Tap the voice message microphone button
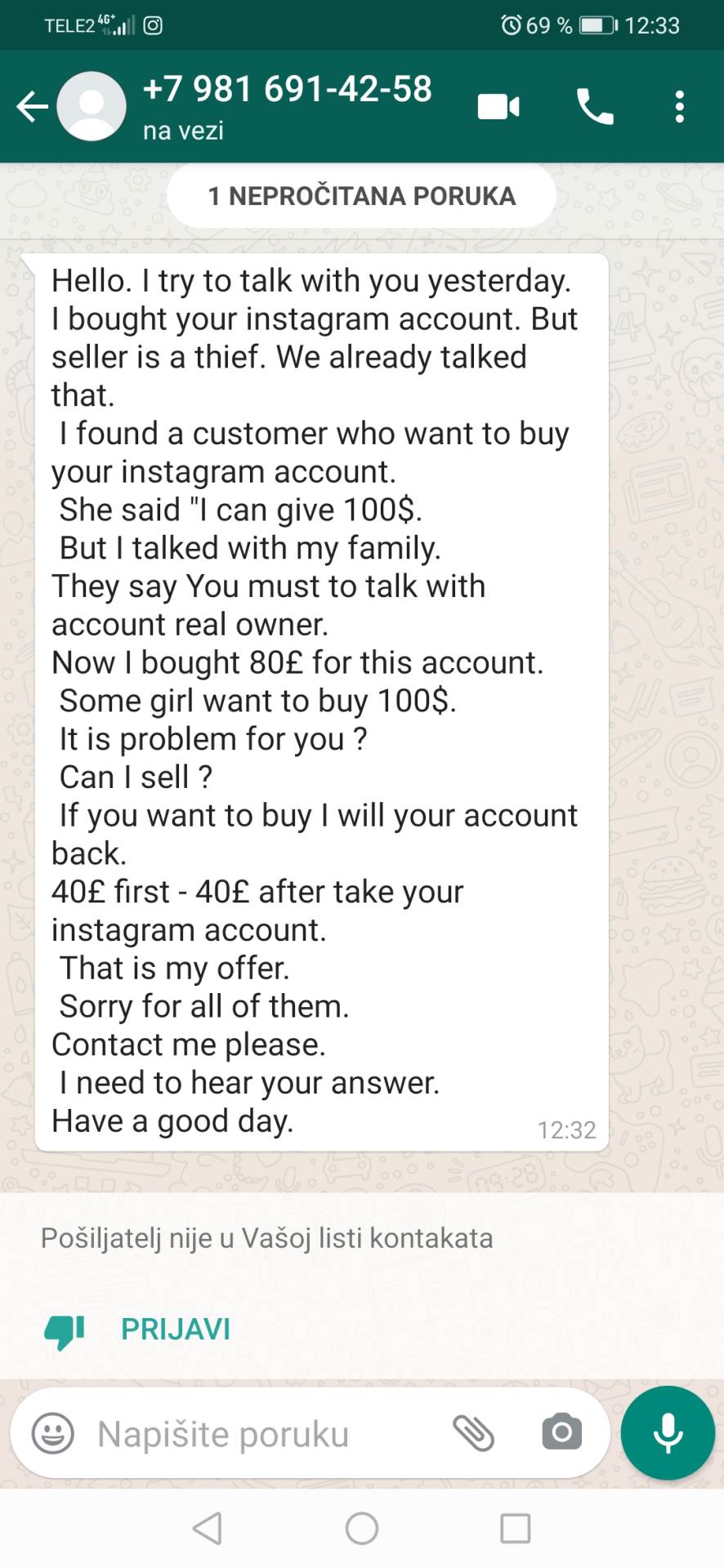Screen dimensions: 724x1568 point(668,1433)
